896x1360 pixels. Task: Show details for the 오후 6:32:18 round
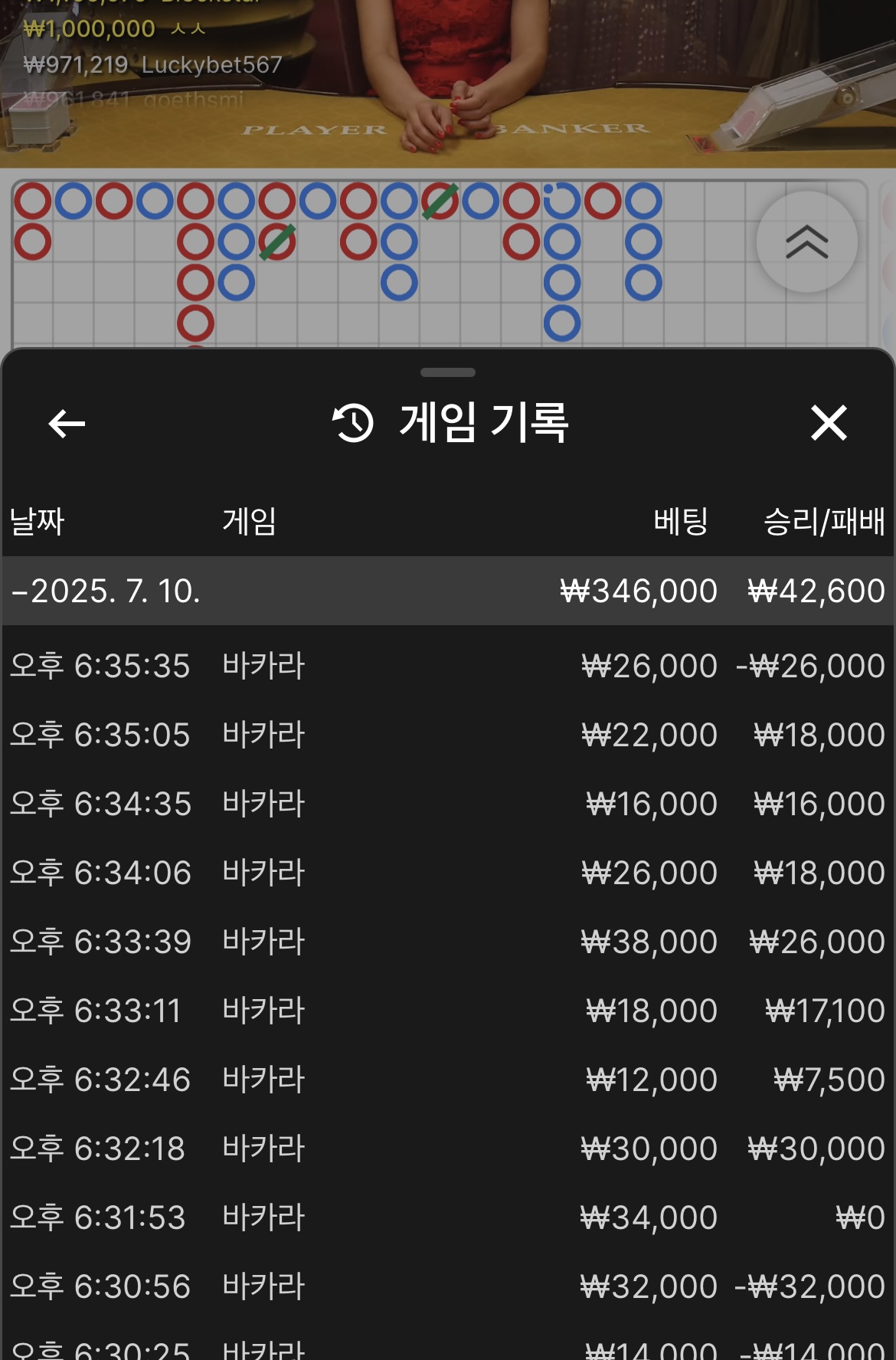(x=448, y=1149)
